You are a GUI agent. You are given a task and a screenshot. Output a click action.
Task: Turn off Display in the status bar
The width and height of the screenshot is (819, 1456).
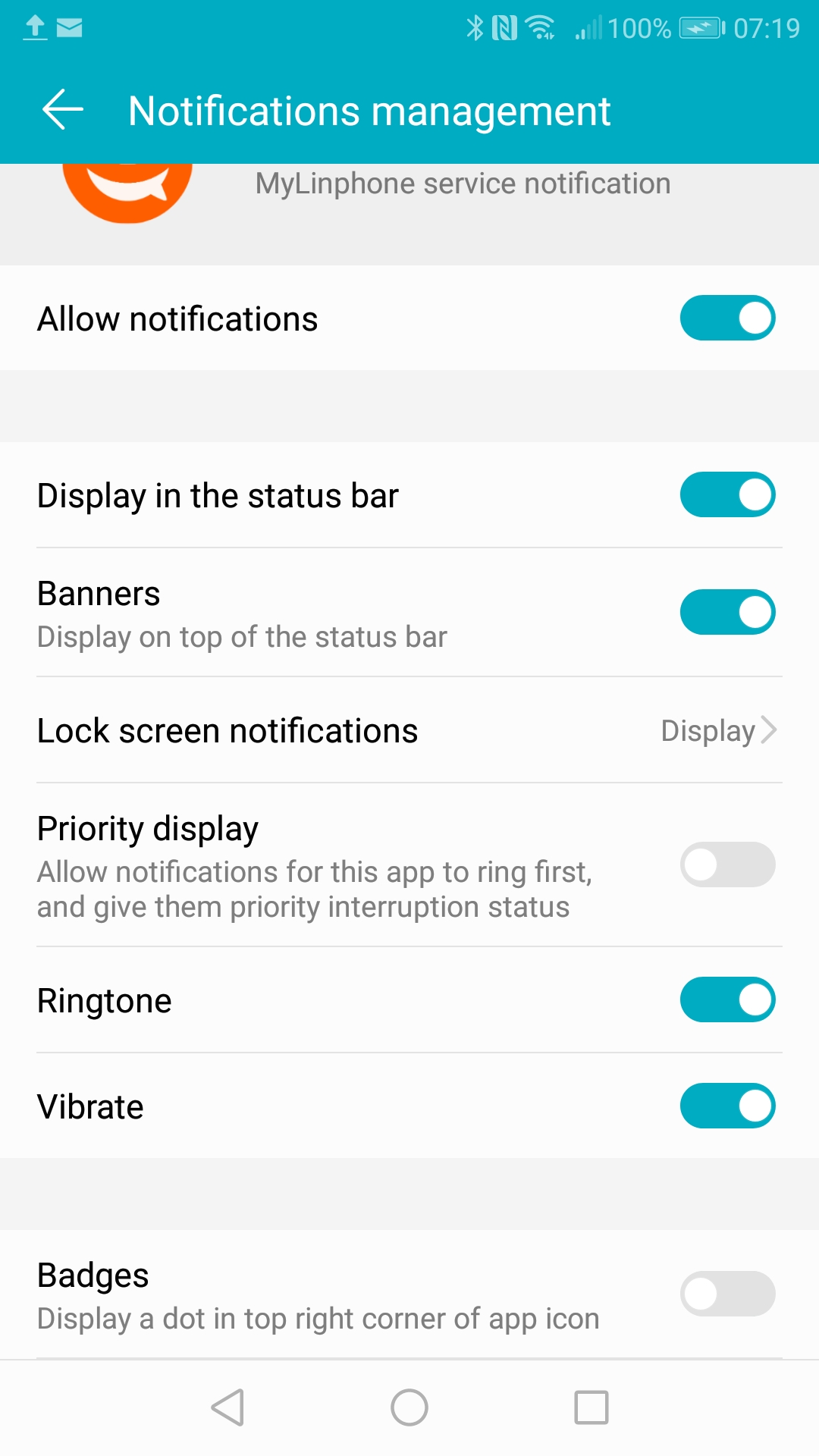[x=727, y=494]
